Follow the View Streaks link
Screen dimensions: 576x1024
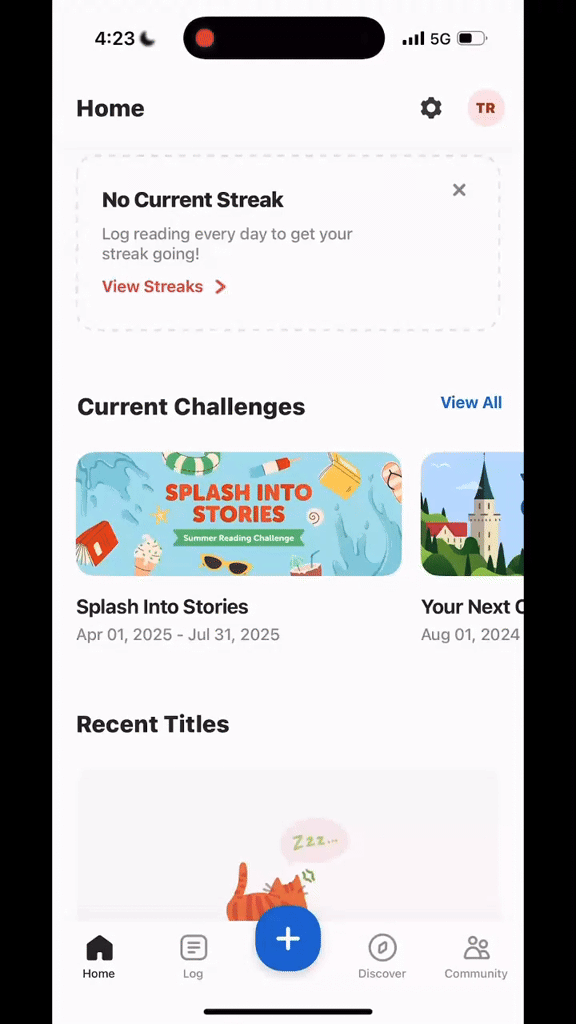point(164,287)
